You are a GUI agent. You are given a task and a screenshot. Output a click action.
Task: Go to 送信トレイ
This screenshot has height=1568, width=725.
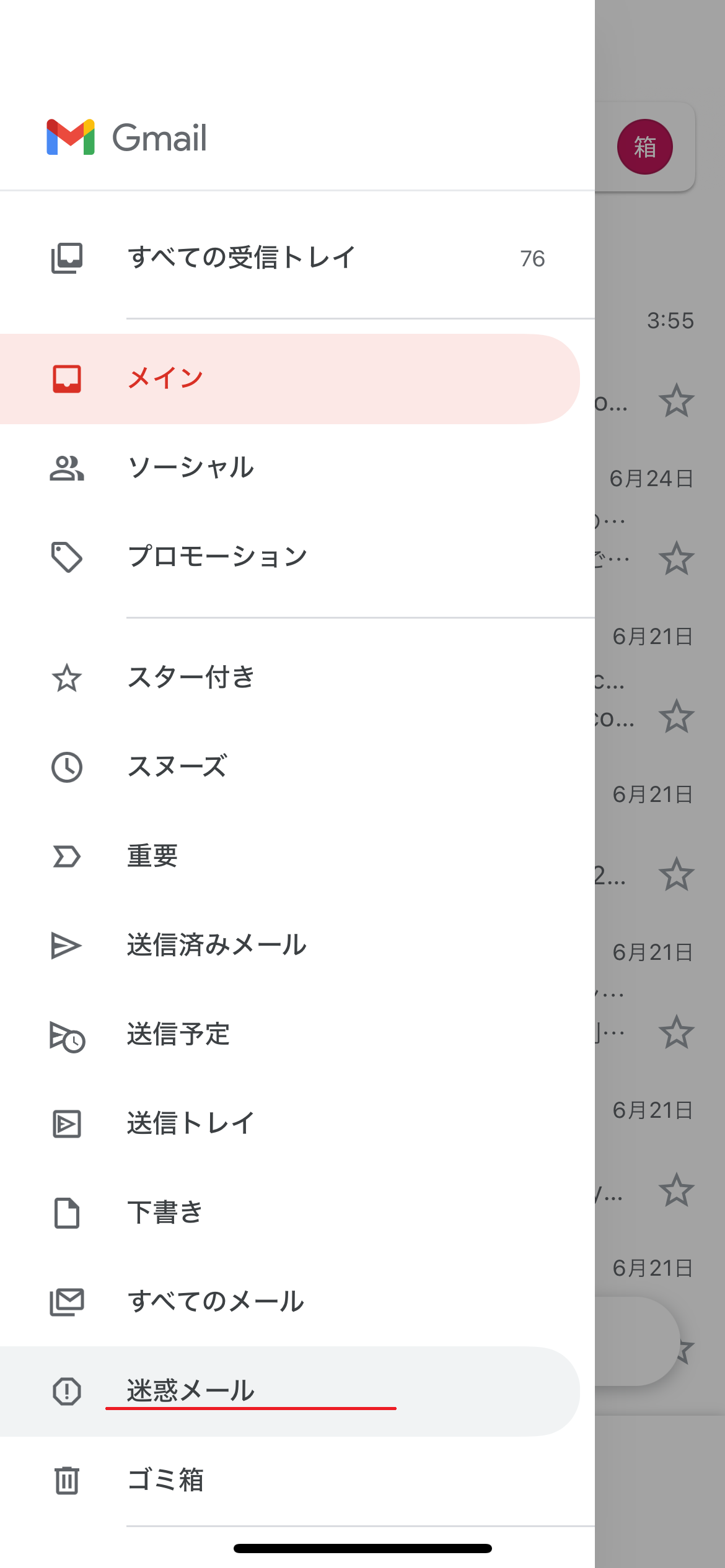(x=297, y=1124)
